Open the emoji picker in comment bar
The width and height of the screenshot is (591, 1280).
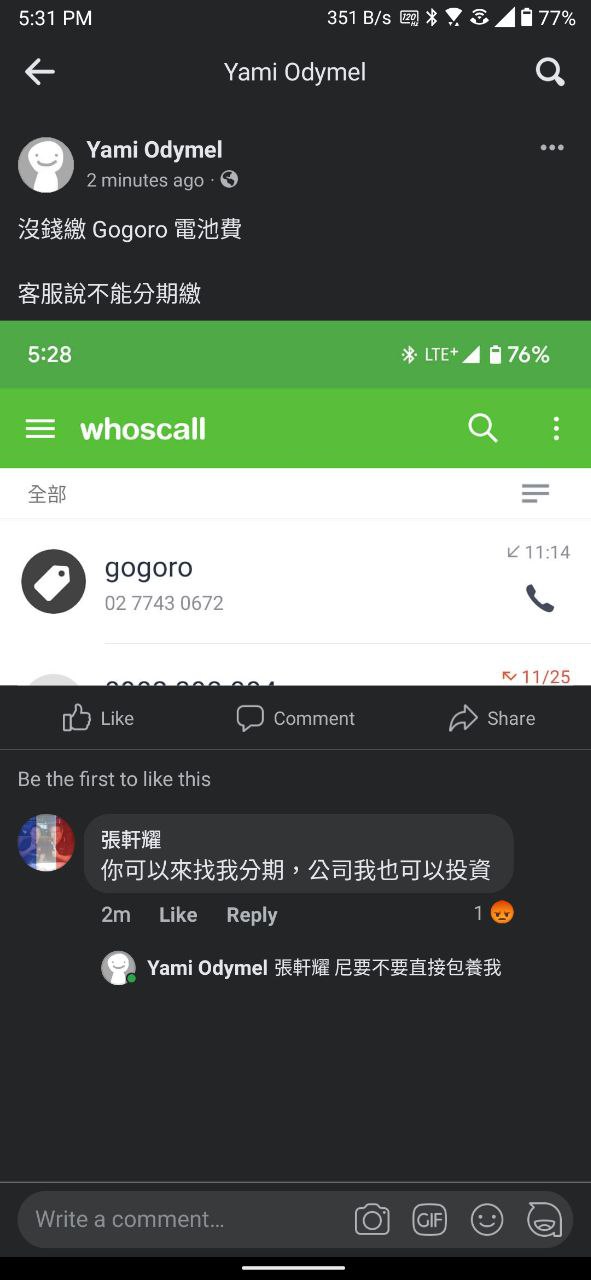click(x=487, y=1220)
